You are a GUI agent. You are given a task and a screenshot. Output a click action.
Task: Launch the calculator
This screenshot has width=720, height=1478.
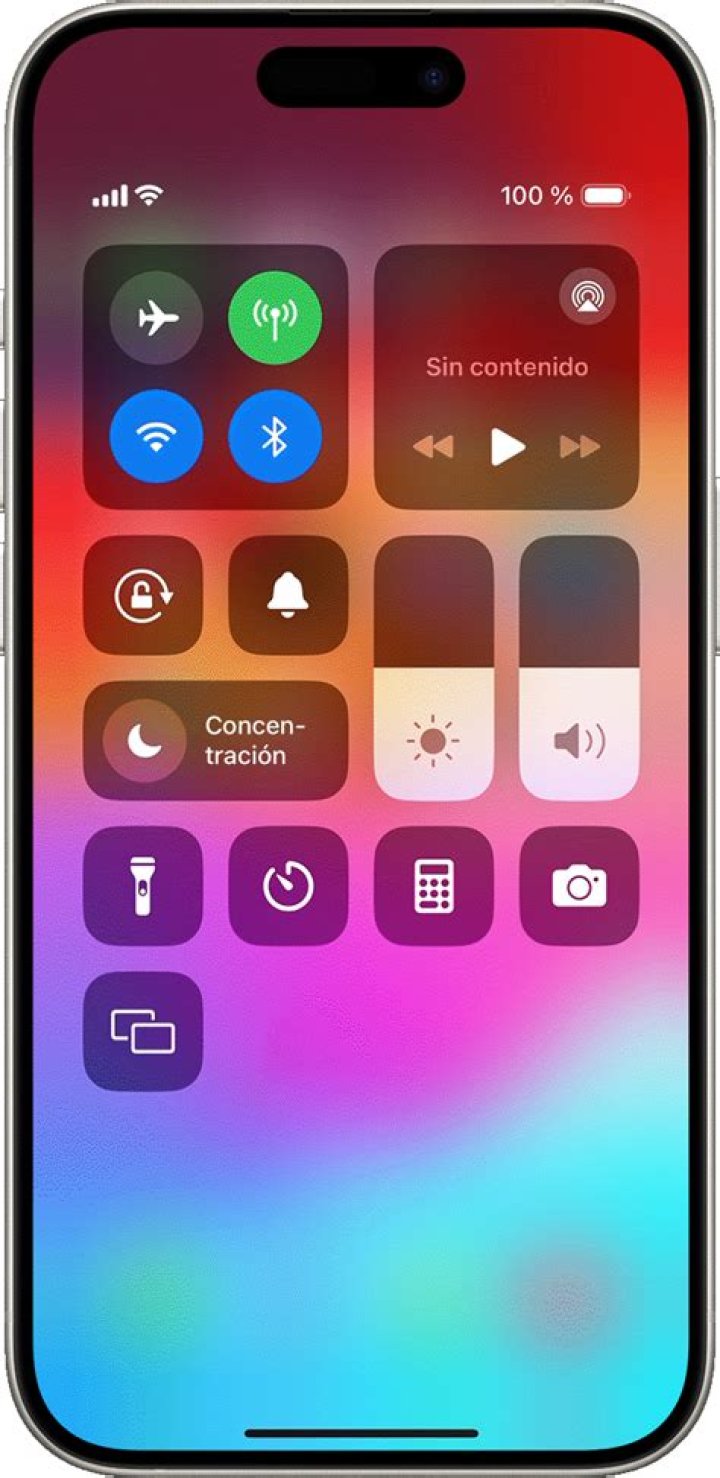[x=433, y=886]
